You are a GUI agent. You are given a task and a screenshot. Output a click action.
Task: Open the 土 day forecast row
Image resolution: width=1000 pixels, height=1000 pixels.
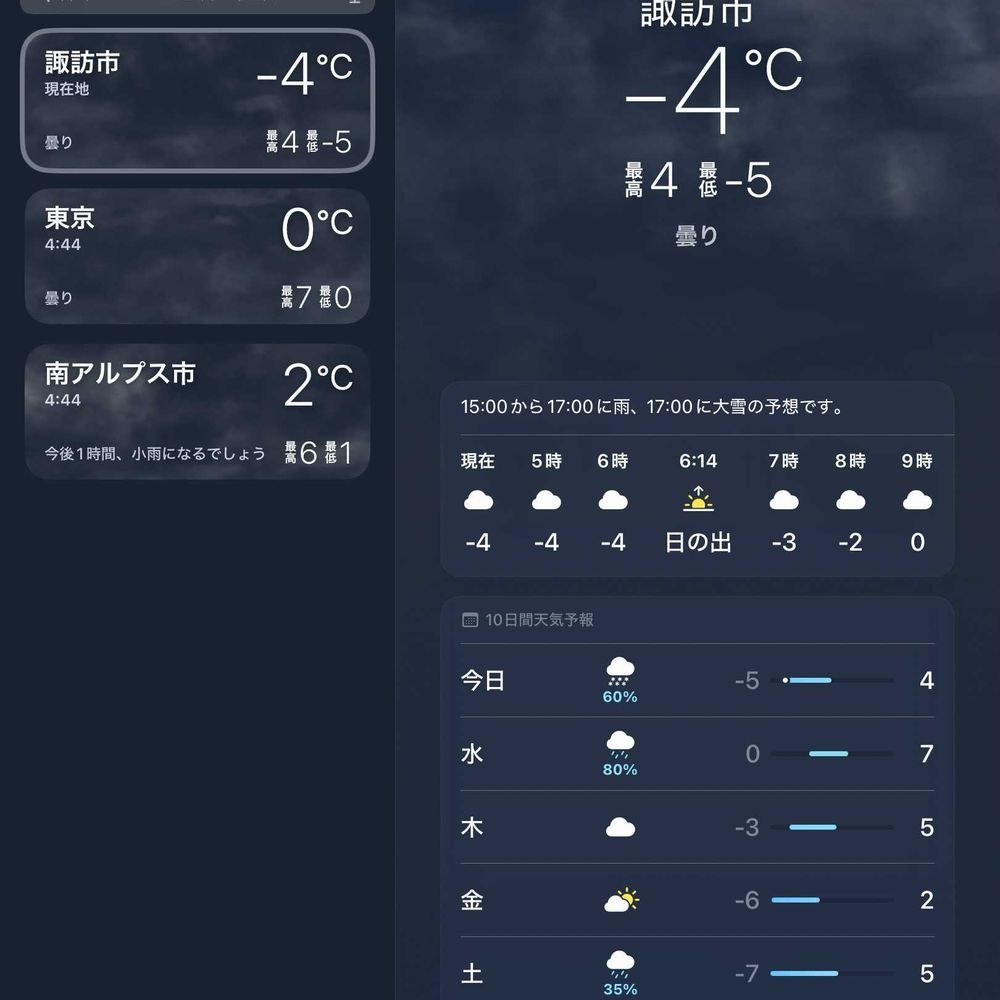tap(697, 971)
